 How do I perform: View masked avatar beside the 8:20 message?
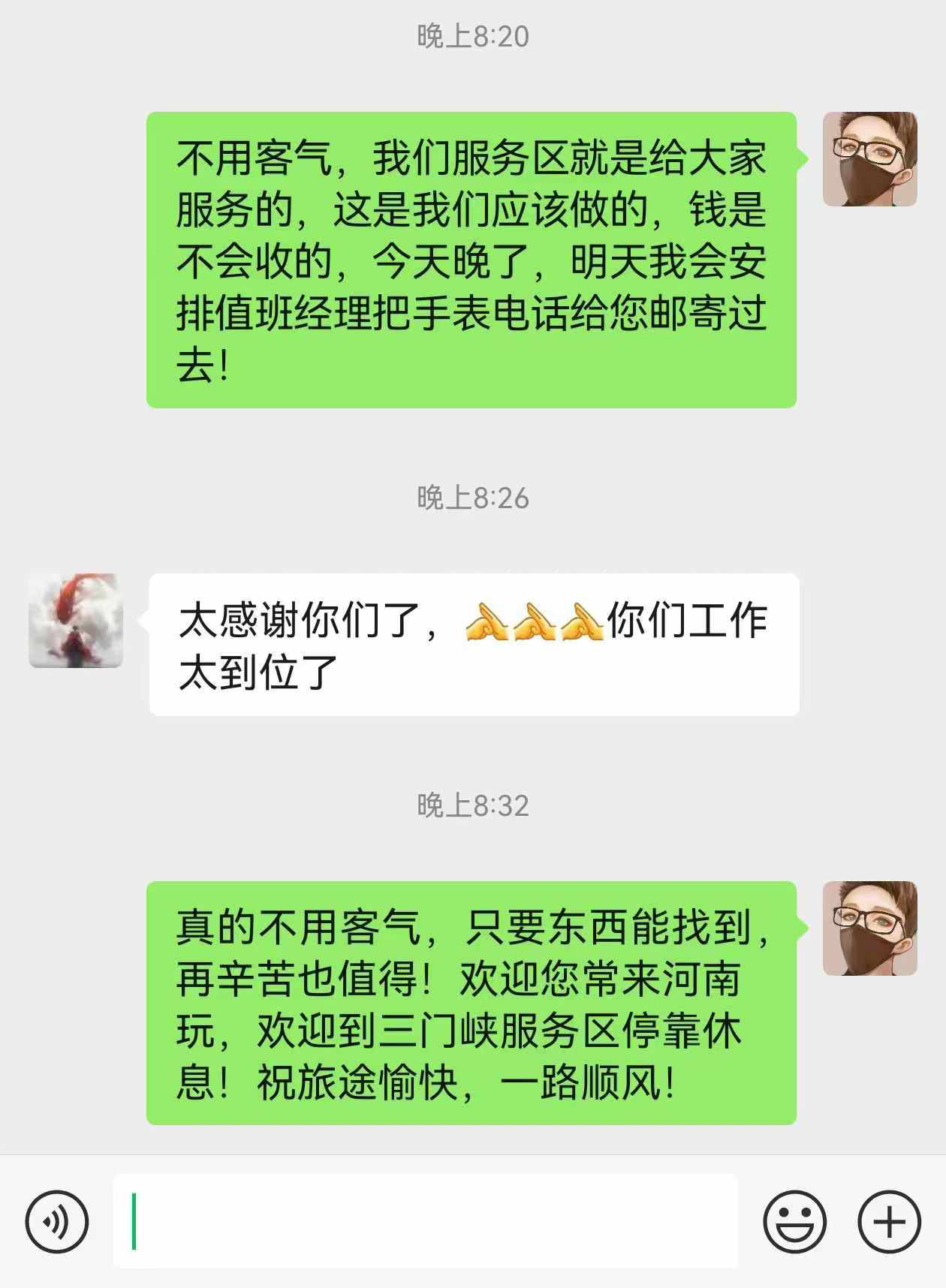(x=869, y=159)
